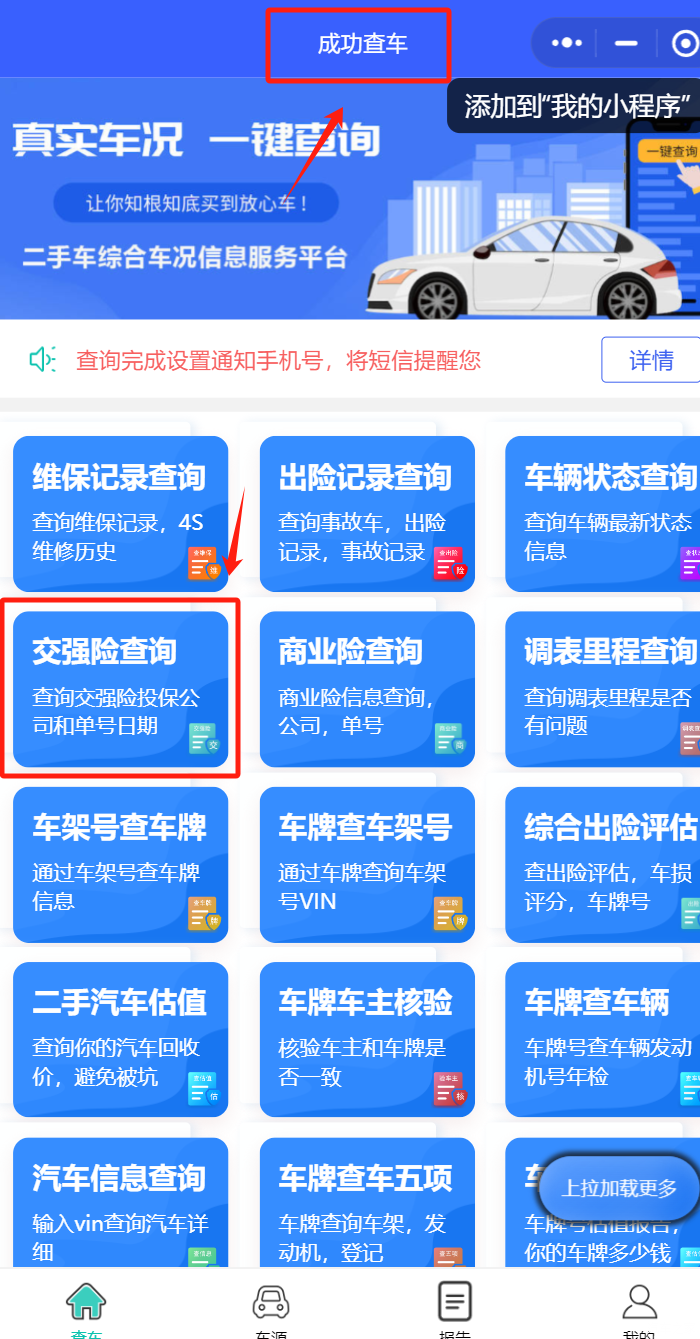Viewport: 700px width, 1339px height.
Task: Open 车牌车主核验 card
Action: point(366,1039)
